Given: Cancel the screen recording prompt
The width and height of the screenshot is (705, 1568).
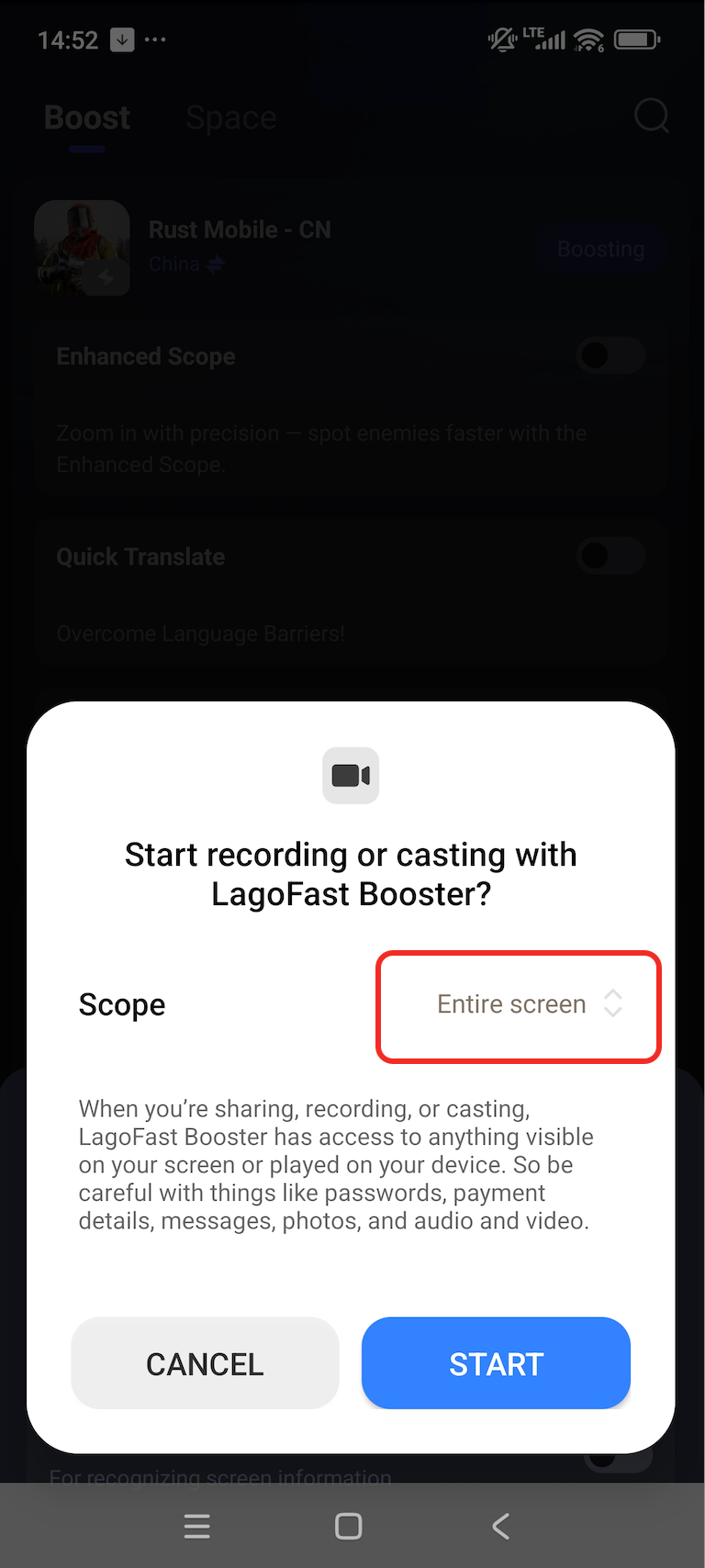Looking at the screenshot, I should (205, 1363).
